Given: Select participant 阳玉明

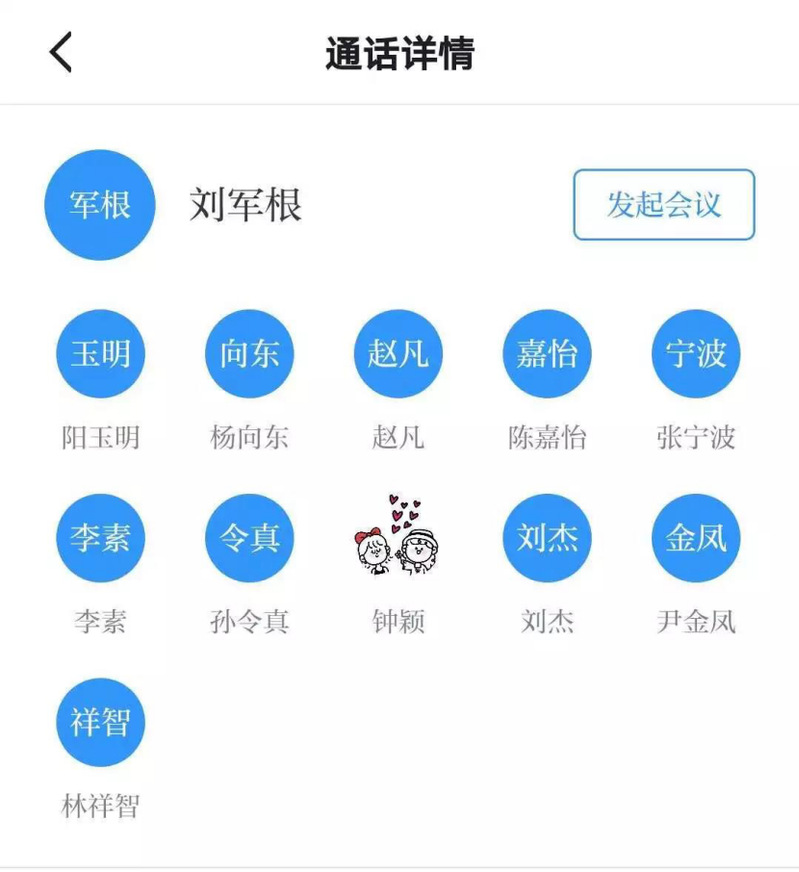Looking at the screenshot, I should pos(100,354).
